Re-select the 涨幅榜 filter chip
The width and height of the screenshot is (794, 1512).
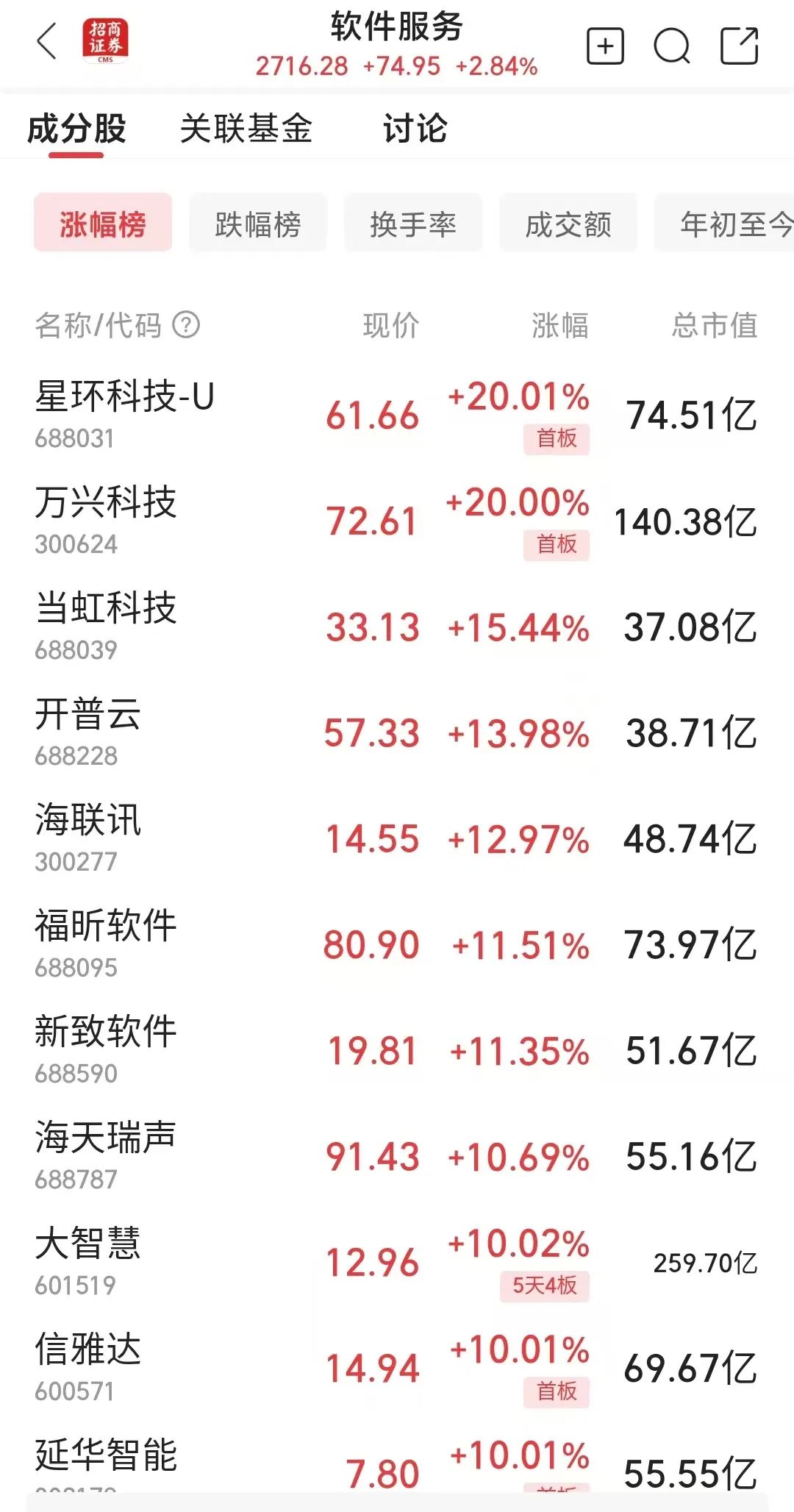pyautogui.click(x=102, y=223)
